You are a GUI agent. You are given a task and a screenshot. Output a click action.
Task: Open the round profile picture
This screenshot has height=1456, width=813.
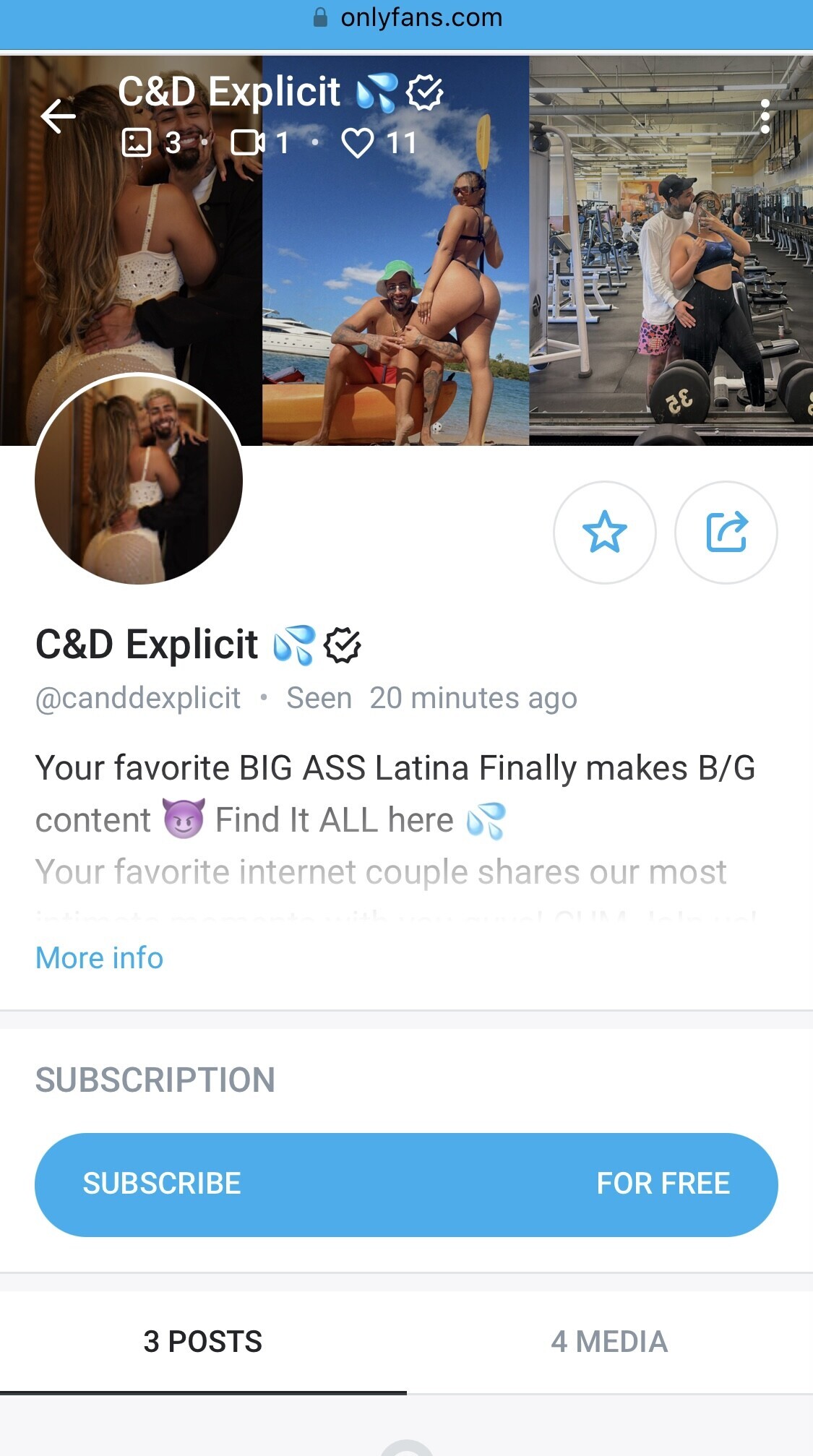tap(139, 480)
